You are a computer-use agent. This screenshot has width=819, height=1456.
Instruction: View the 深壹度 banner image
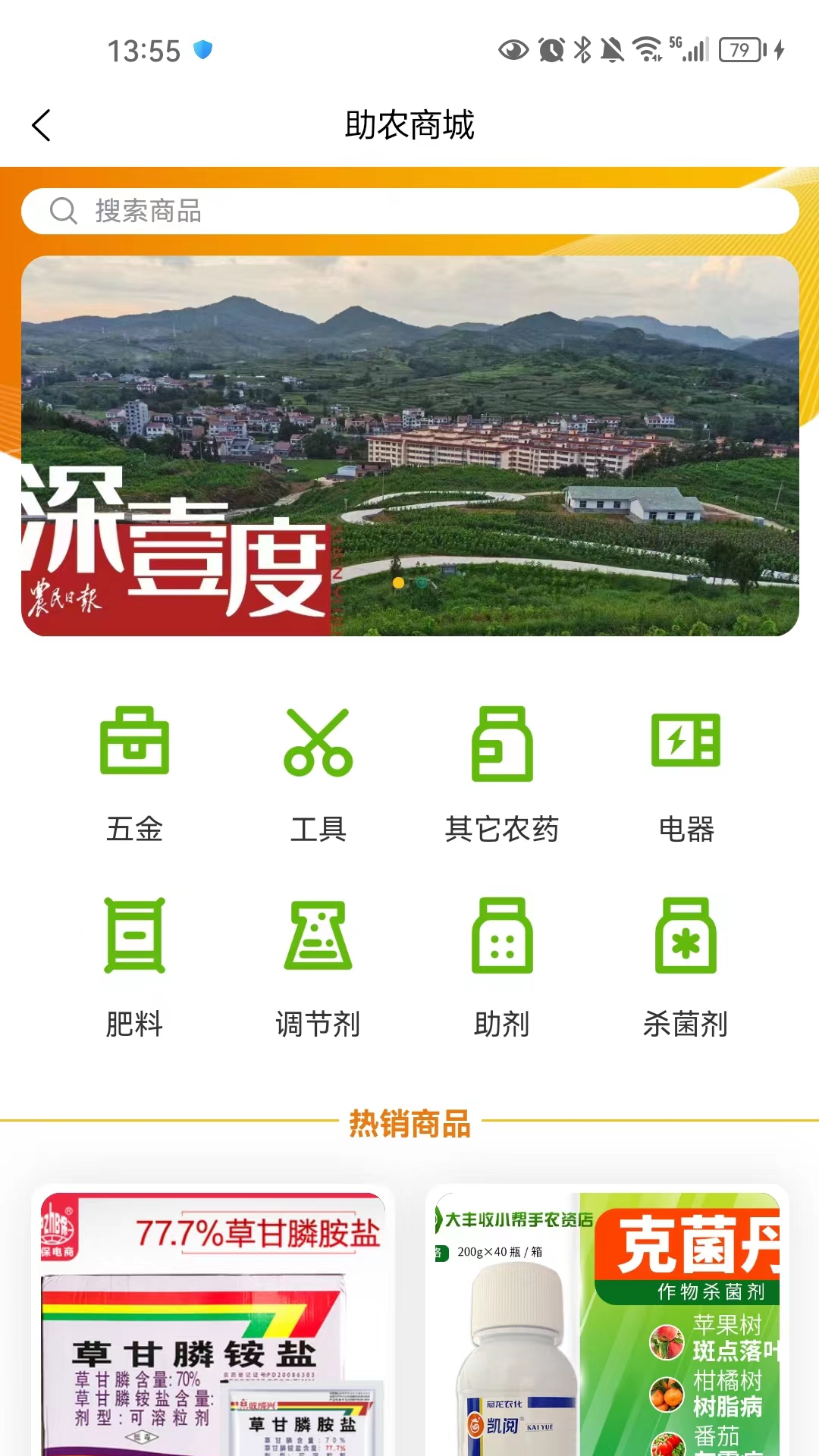(409, 447)
